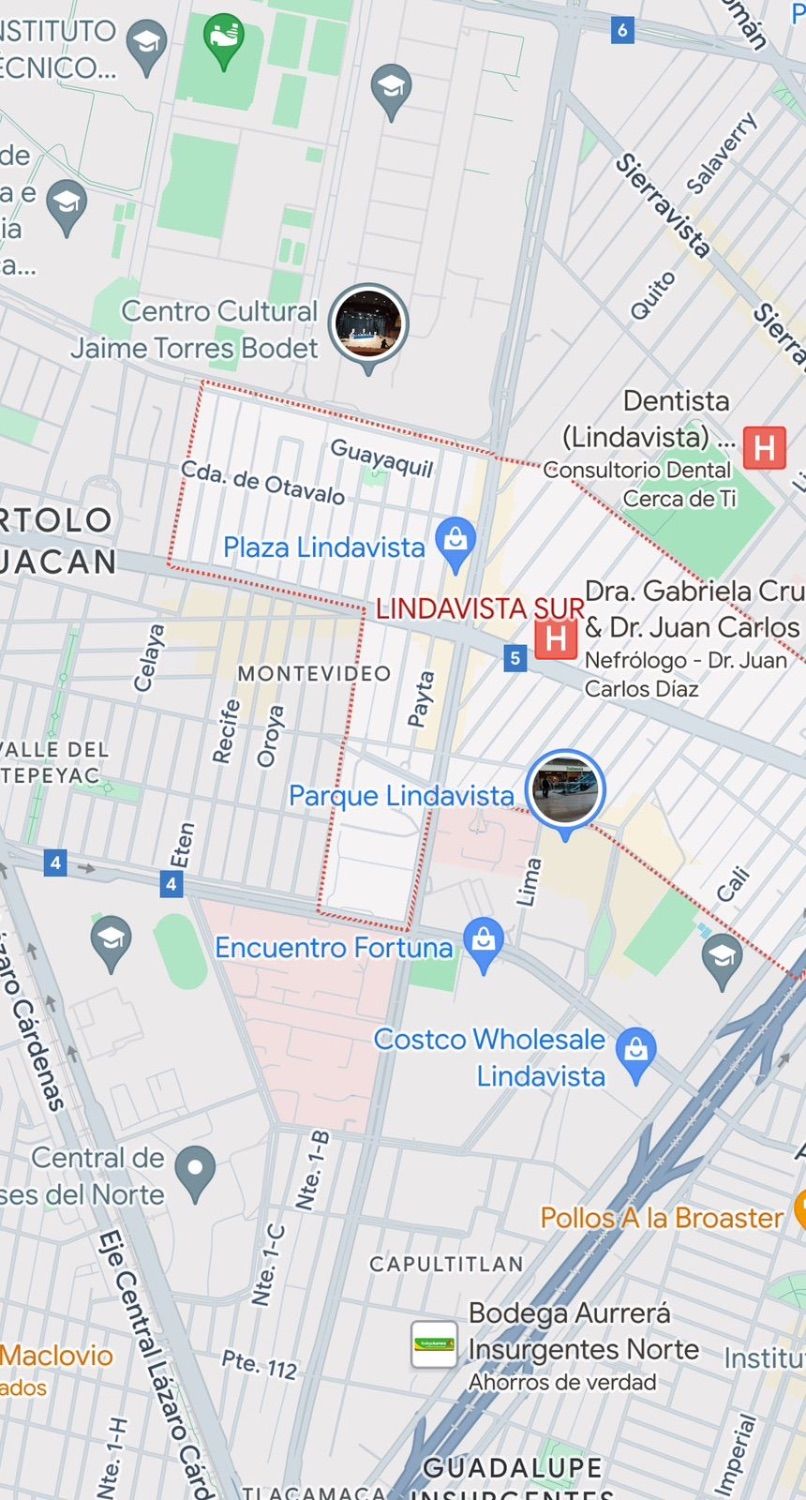
Task: Open the Encuentro Fortuna shopping pin
Action: coord(484,944)
